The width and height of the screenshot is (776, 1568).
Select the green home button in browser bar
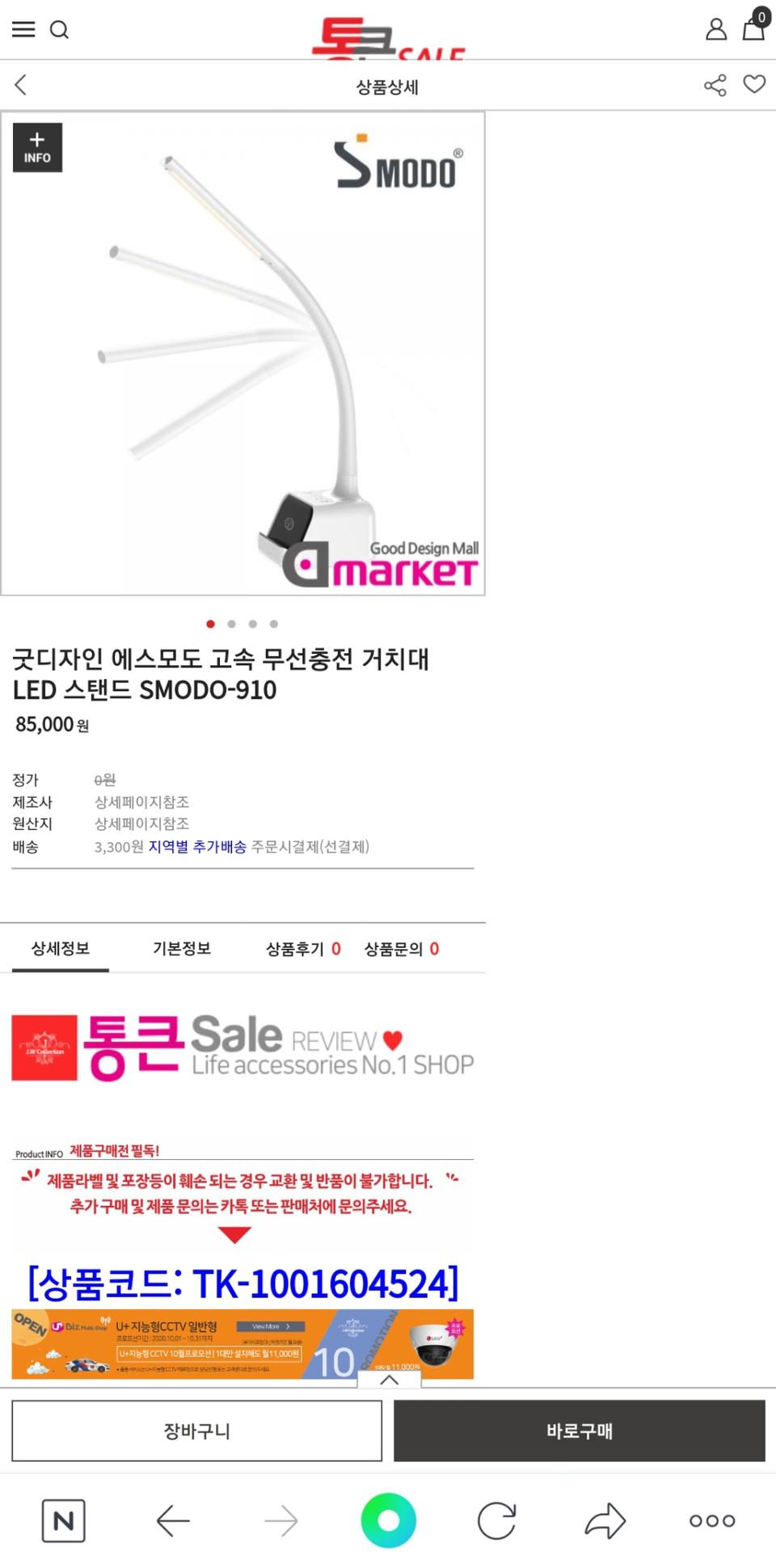tap(388, 1520)
